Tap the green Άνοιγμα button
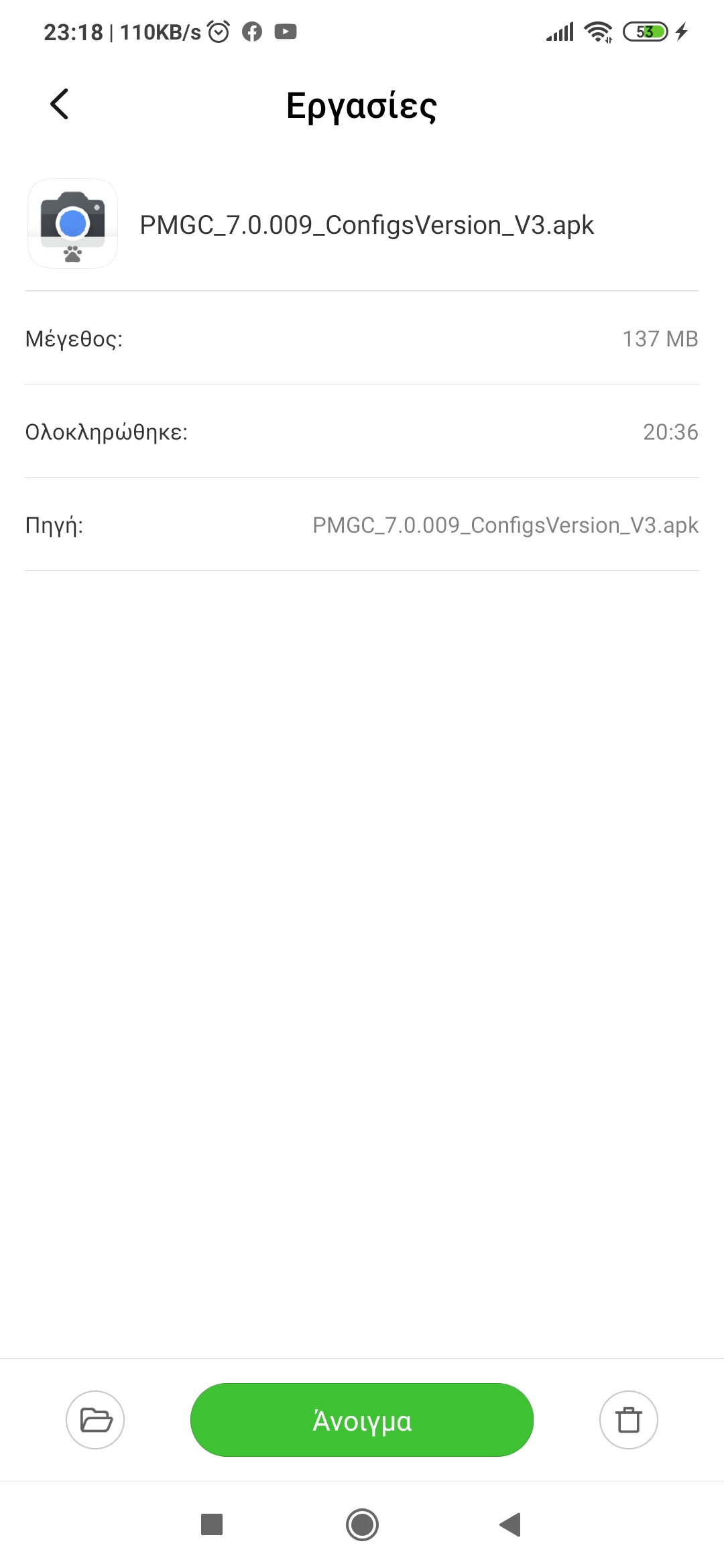 (x=362, y=1419)
